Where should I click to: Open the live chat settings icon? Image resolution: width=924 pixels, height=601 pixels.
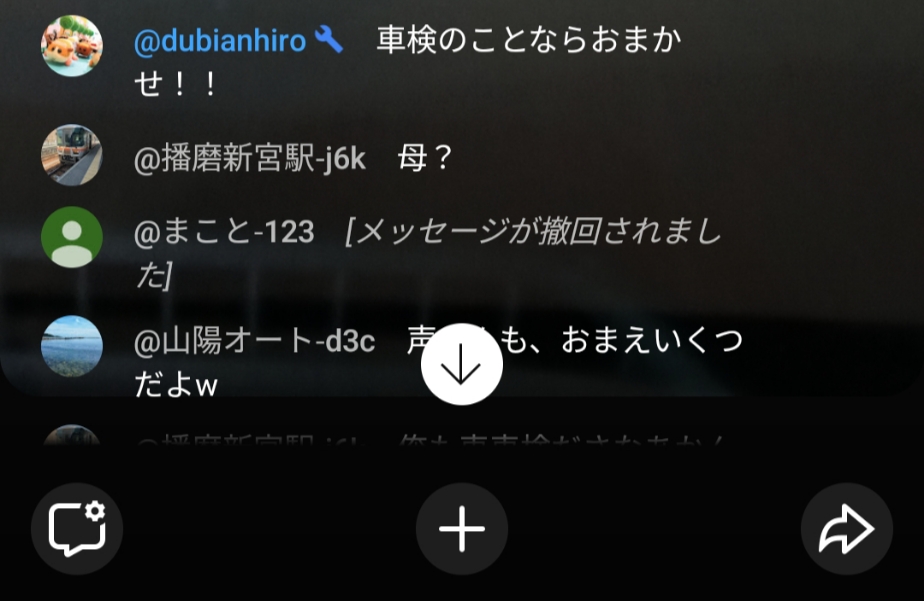[77, 528]
